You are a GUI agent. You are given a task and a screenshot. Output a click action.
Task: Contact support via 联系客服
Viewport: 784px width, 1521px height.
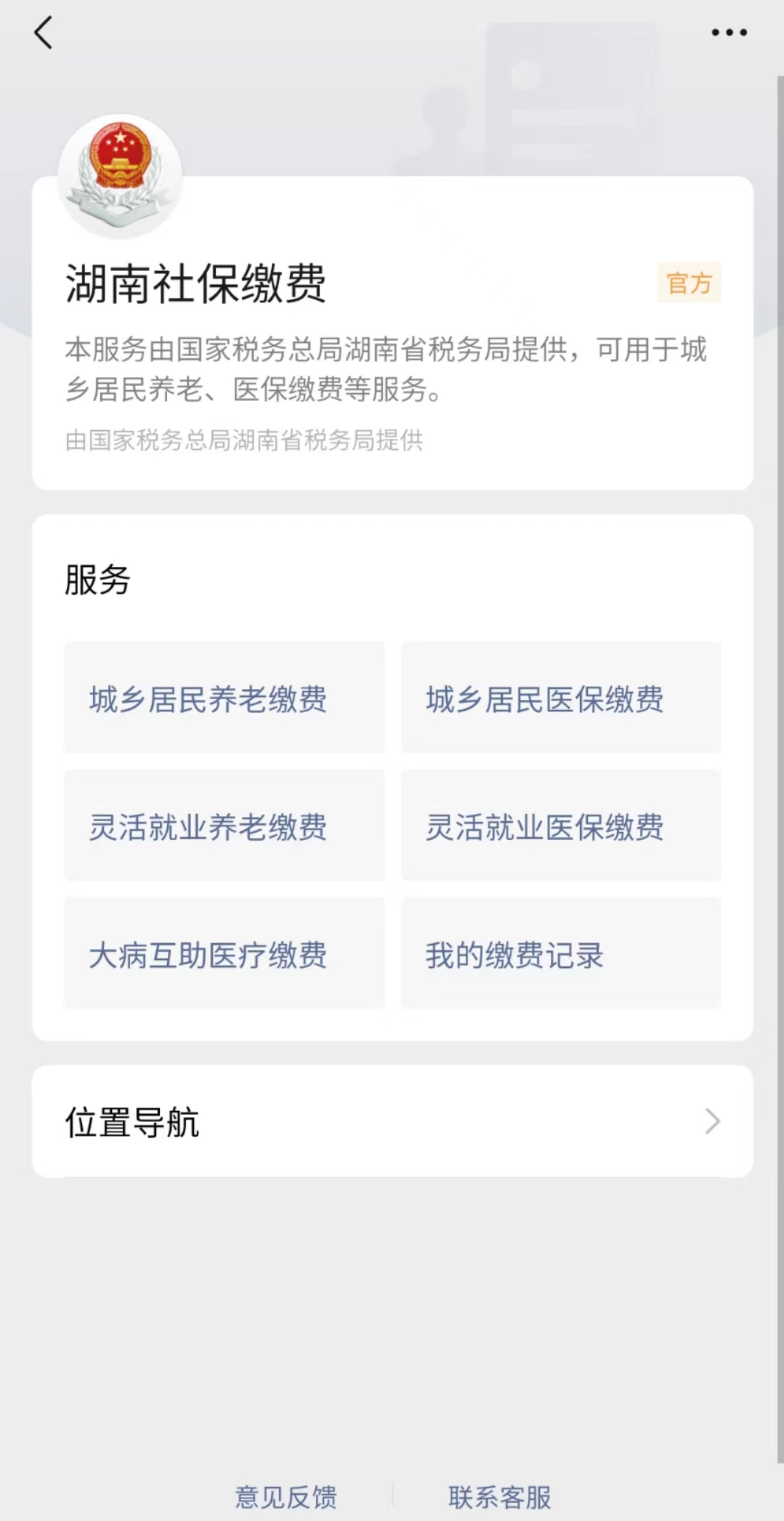(x=500, y=1497)
